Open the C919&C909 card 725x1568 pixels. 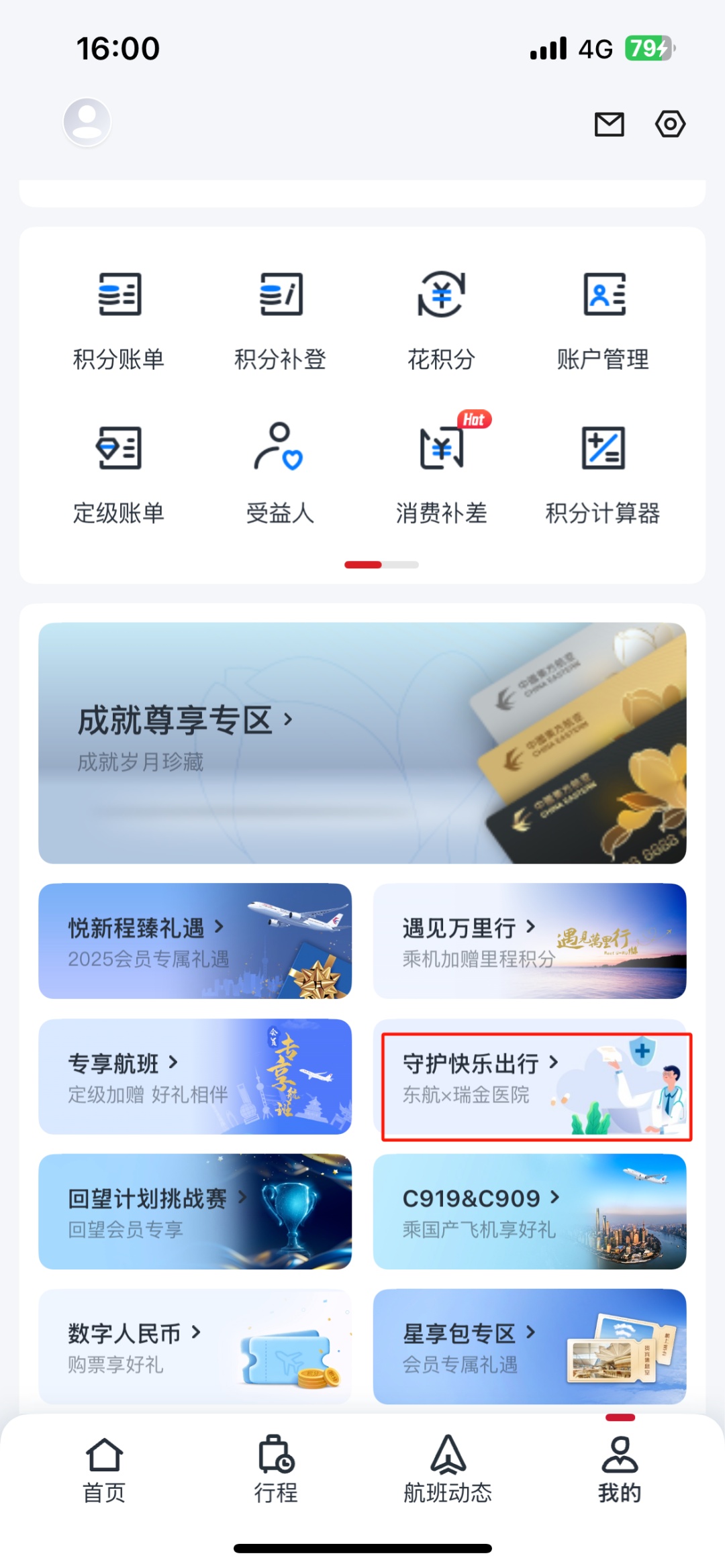pos(530,1211)
